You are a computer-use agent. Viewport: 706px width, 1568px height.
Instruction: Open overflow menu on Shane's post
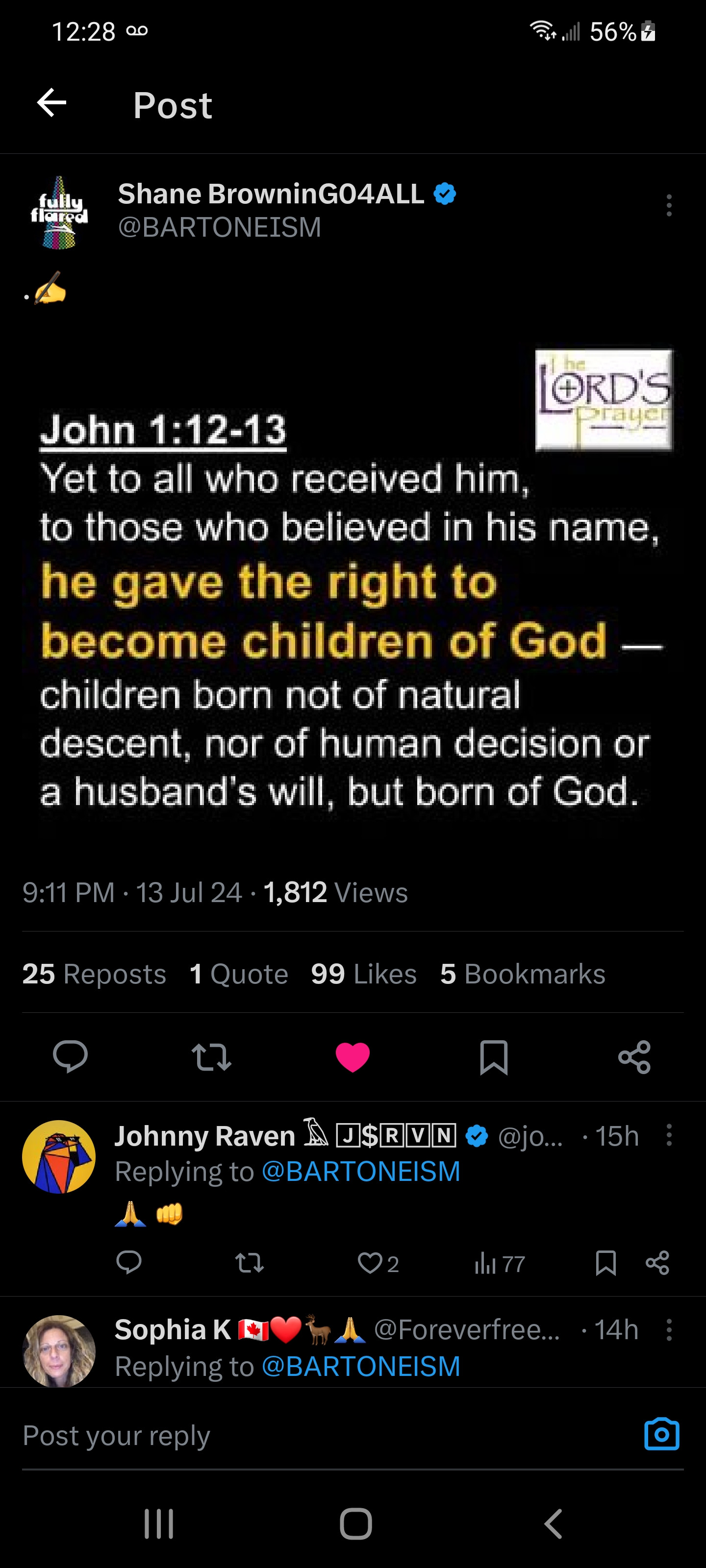(669, 206)
